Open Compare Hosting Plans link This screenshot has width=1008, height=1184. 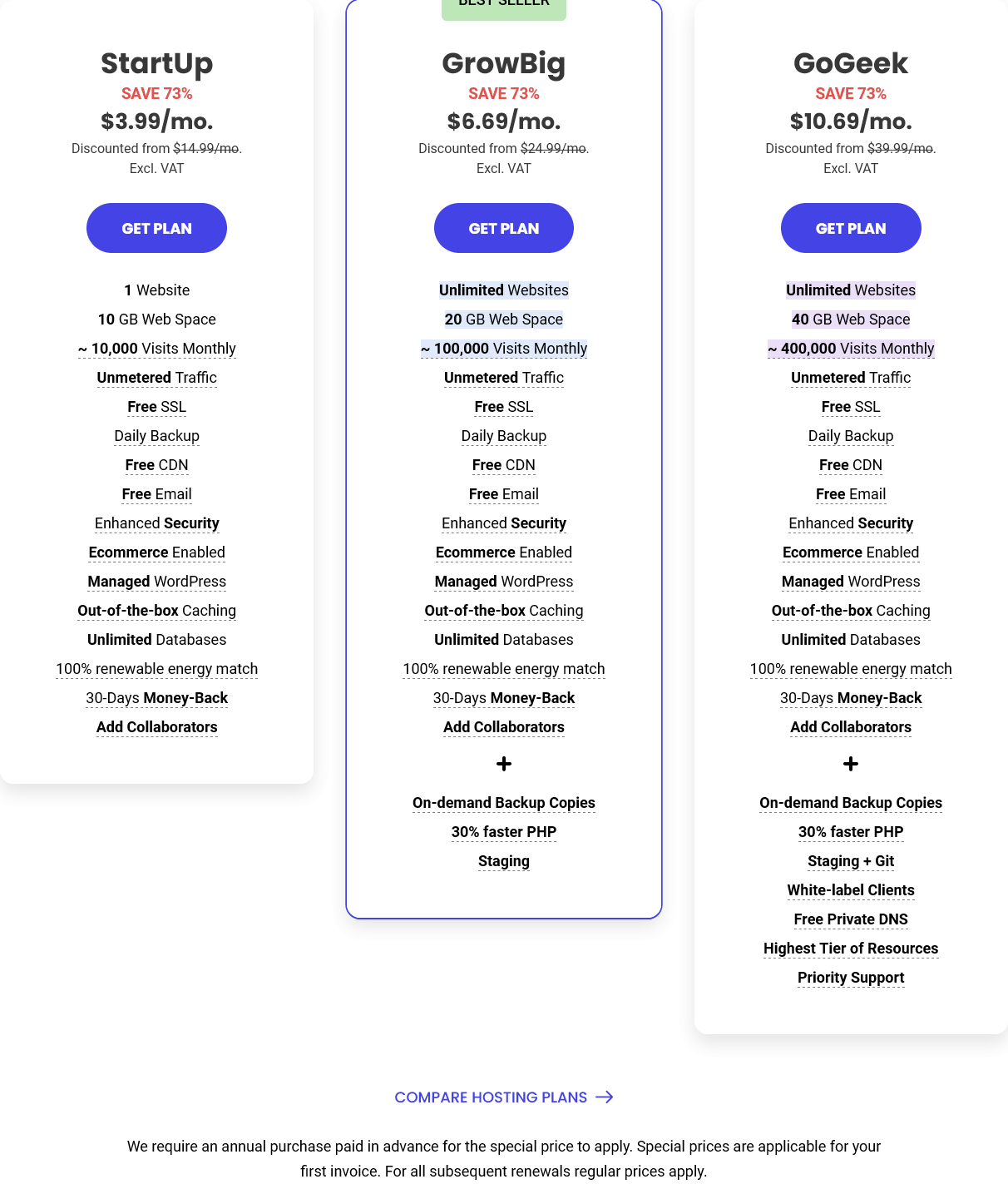point(503,1097)
